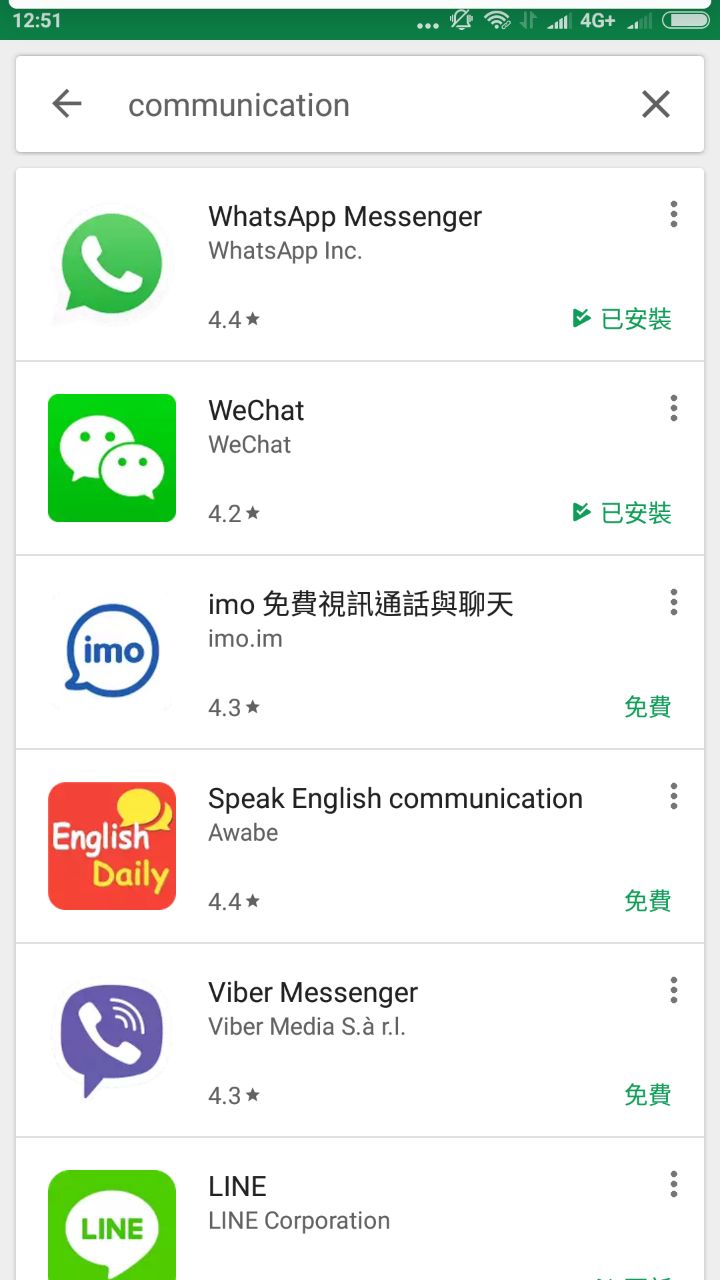Viewport: 720px width, 1280px height.
Task: Open overflow menu for WeChat
Action: pyautogui.click(x=673, y=408)
